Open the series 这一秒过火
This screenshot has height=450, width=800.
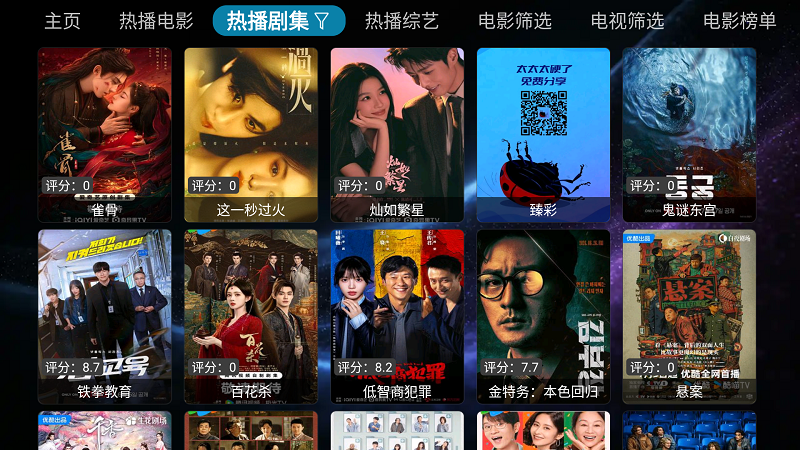[x=251, y=135]
